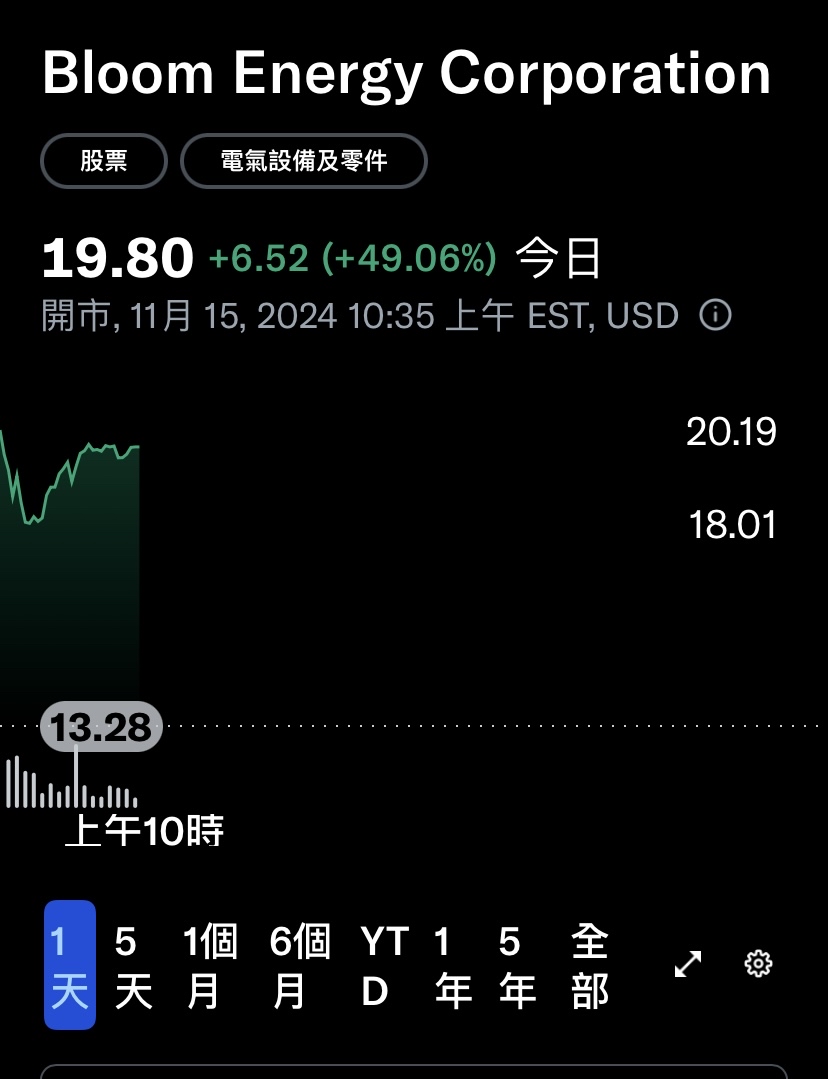Switch chart to 1年 range
The height and width of the screenshot is (1079, 828).
click(452, 966)
